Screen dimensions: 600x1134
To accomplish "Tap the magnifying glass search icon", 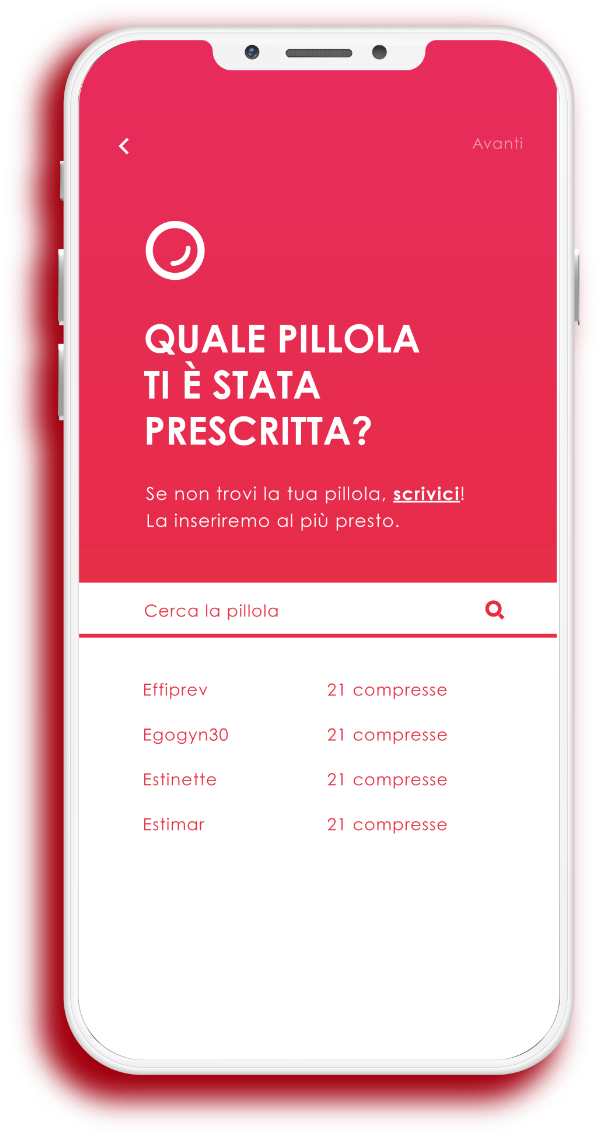I will (x=494, y=610).
